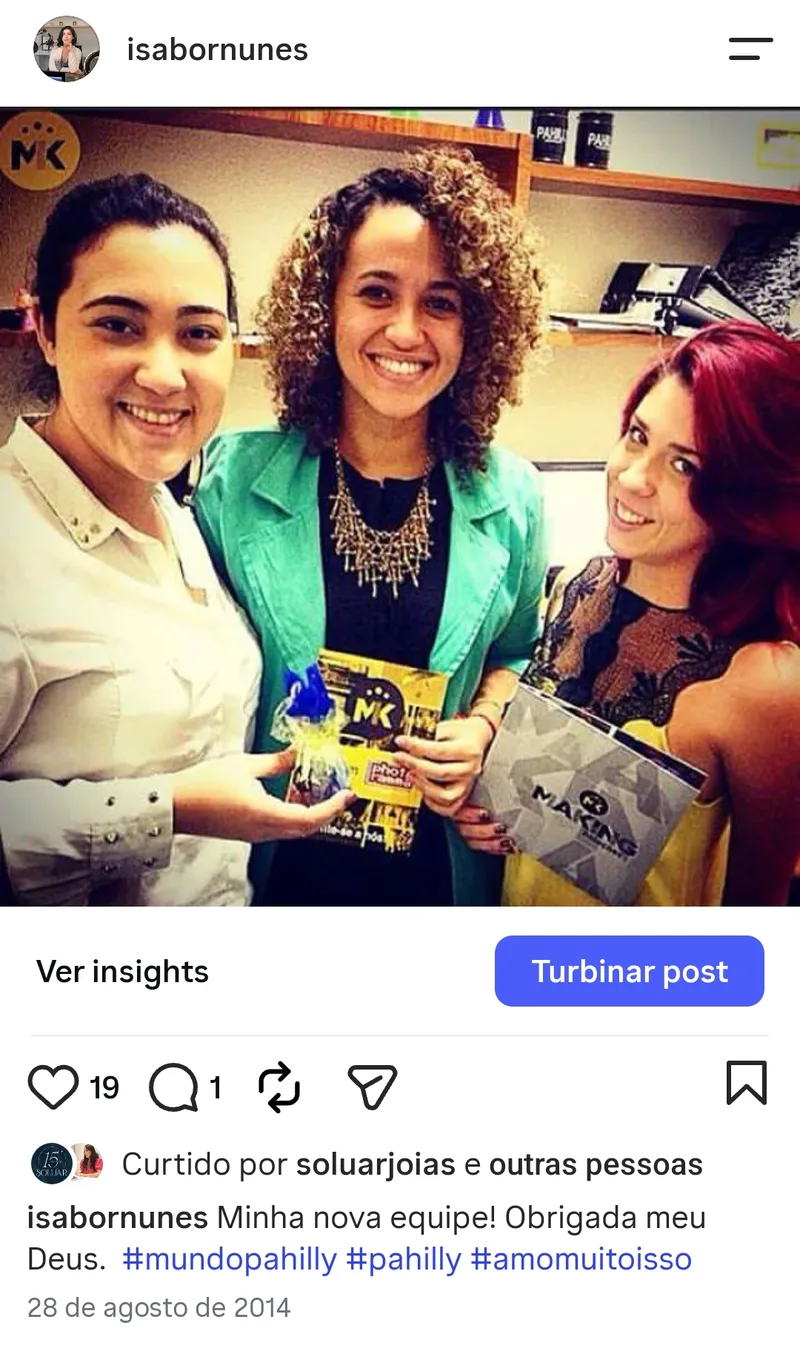Save the post with bookmark icon

[x=746, y=1083]
